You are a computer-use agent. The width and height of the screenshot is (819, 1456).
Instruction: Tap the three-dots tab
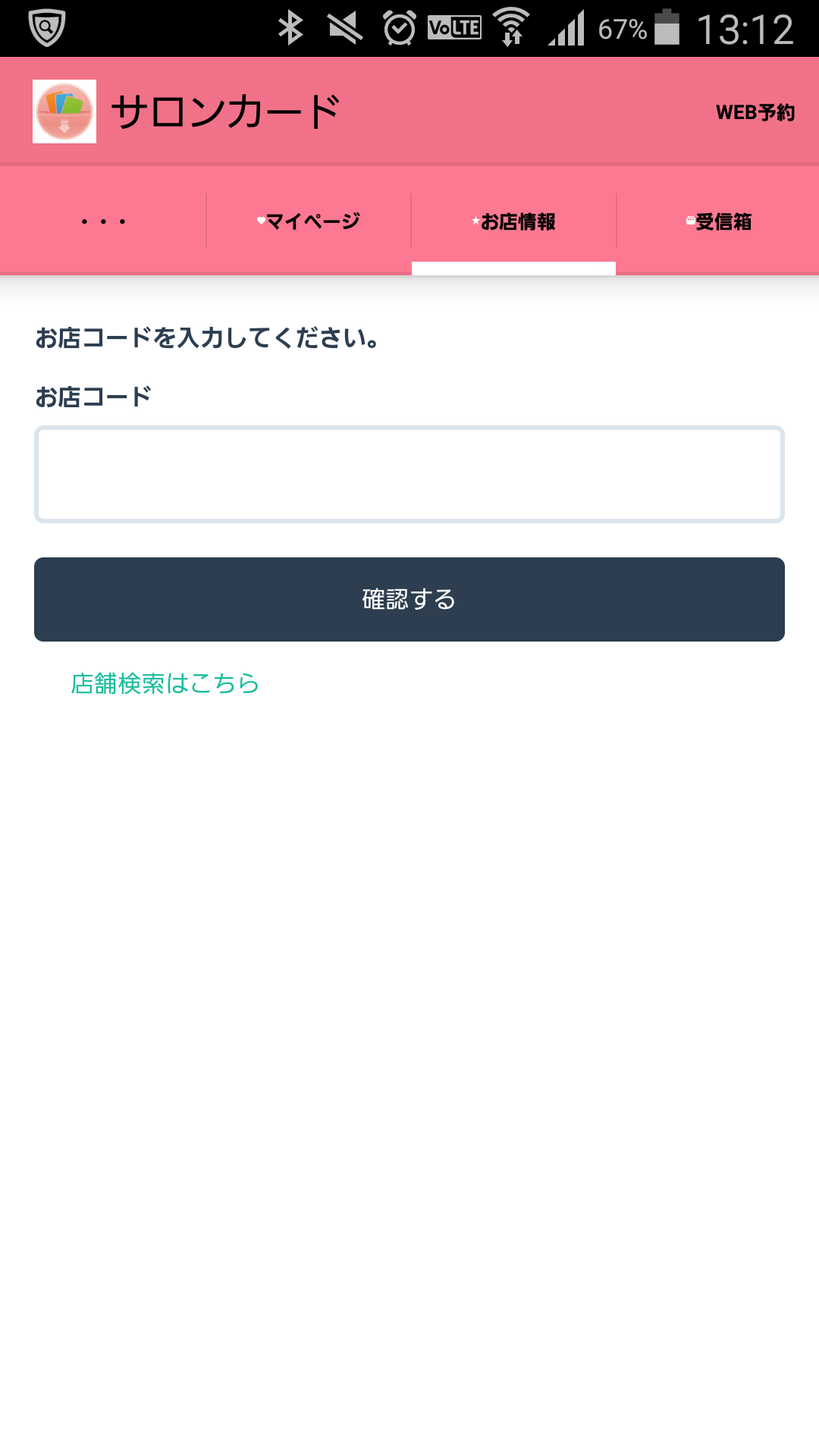pyautogui.click(x=103, y=221)
